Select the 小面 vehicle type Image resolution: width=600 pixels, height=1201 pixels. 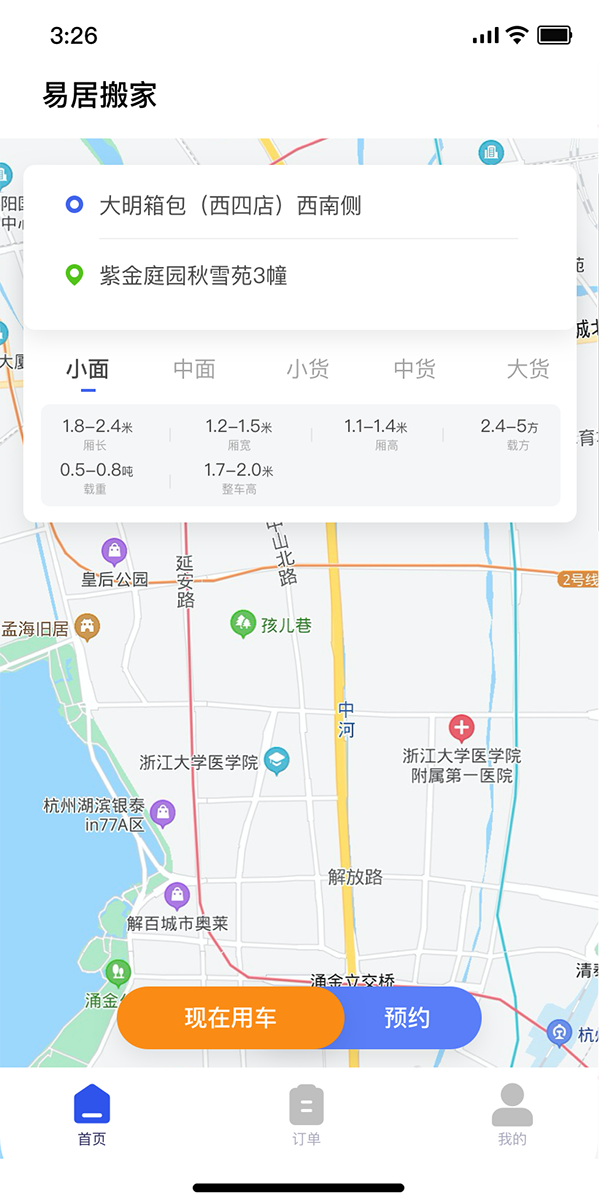[x=88, y=369]
